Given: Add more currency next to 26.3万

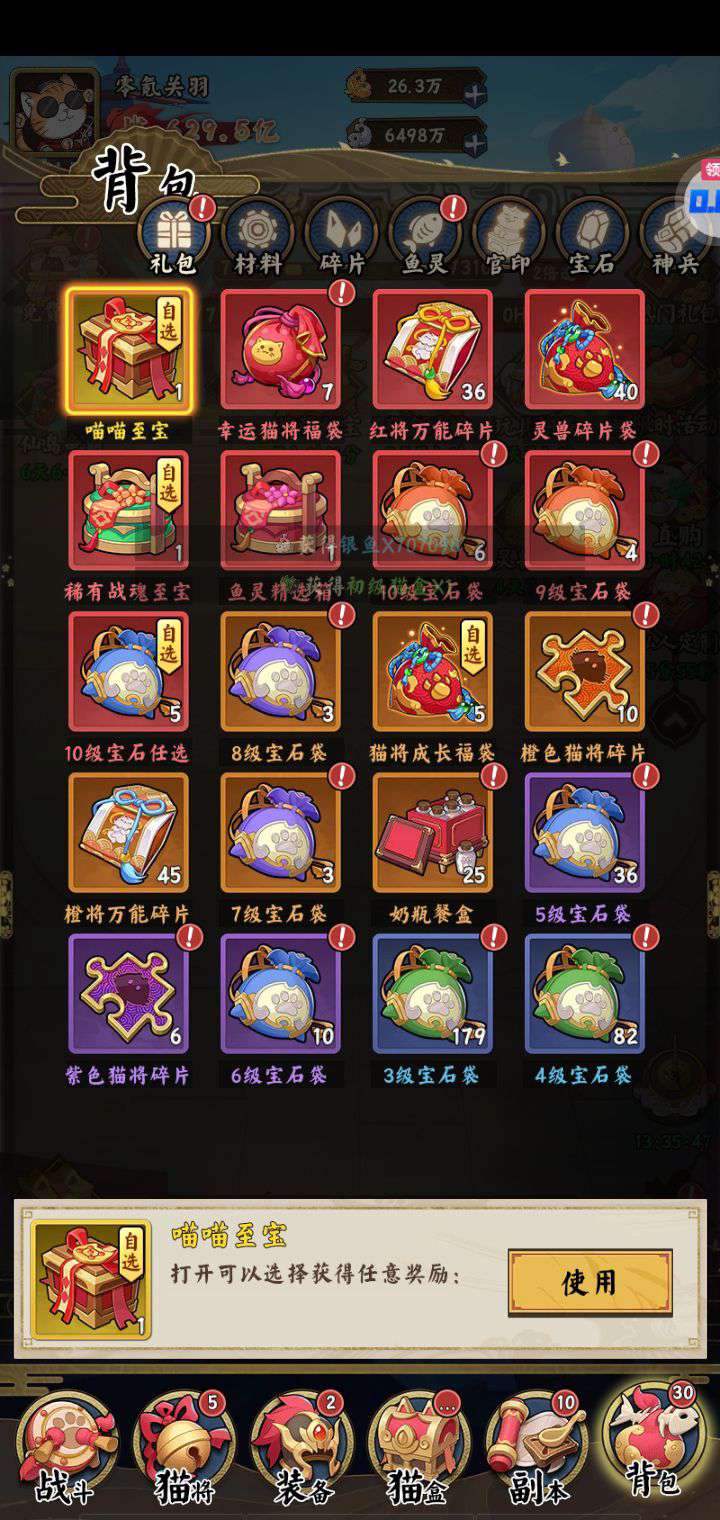Looking at the screenshot, I should (x=474, y=93).
